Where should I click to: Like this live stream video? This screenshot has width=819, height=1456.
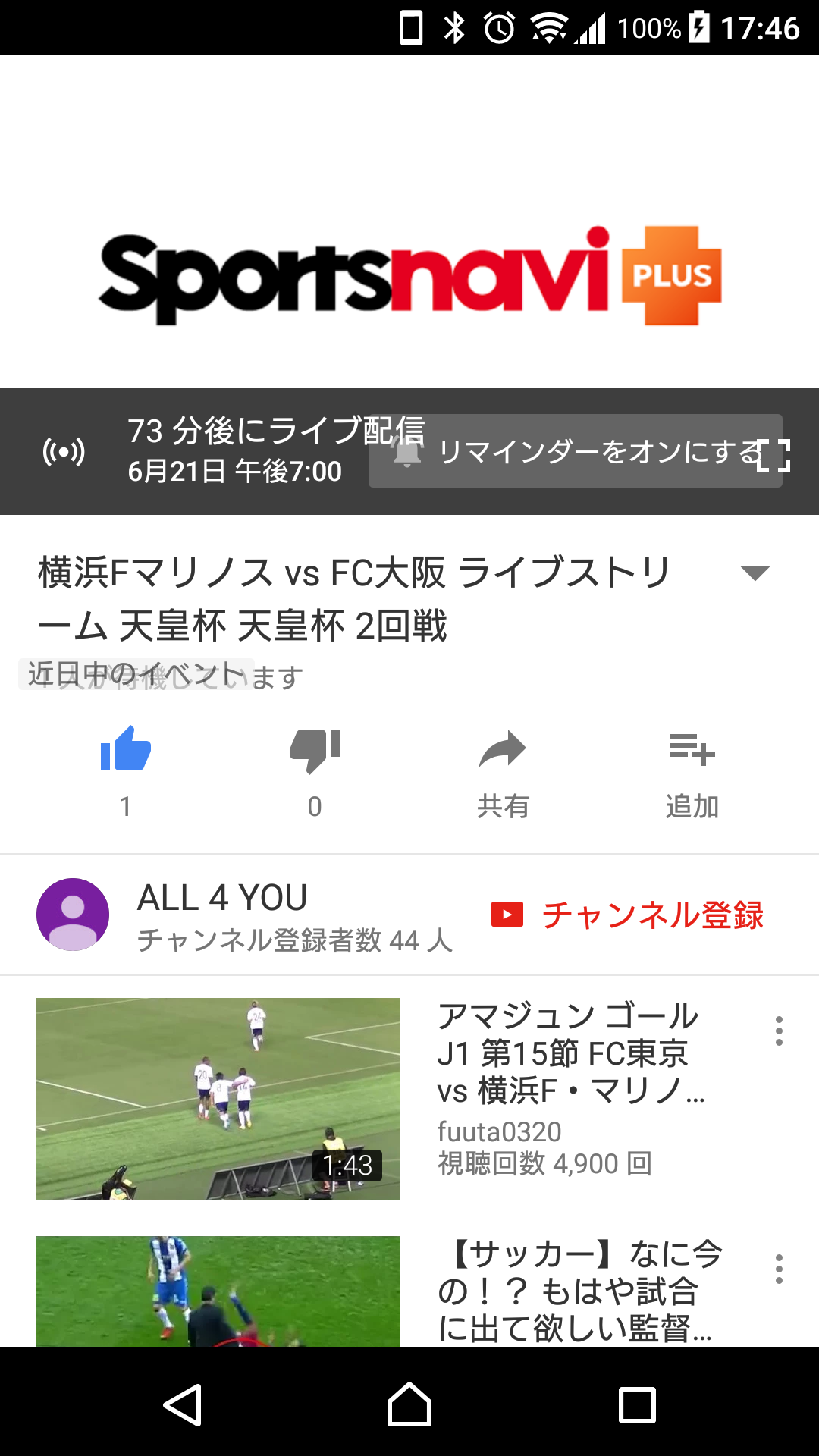pos(126,750)
